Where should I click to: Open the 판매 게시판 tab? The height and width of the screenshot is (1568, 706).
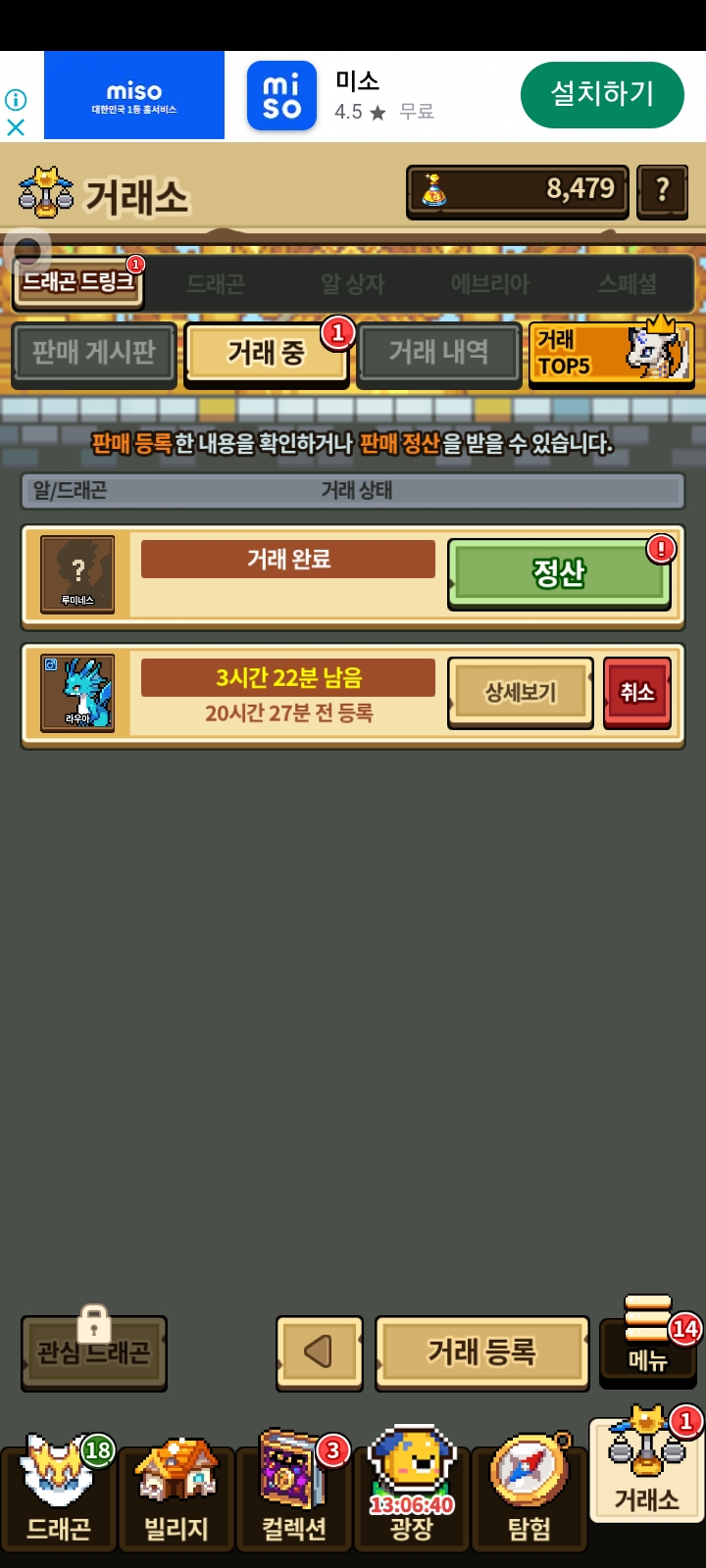click(x=94, y=352)
